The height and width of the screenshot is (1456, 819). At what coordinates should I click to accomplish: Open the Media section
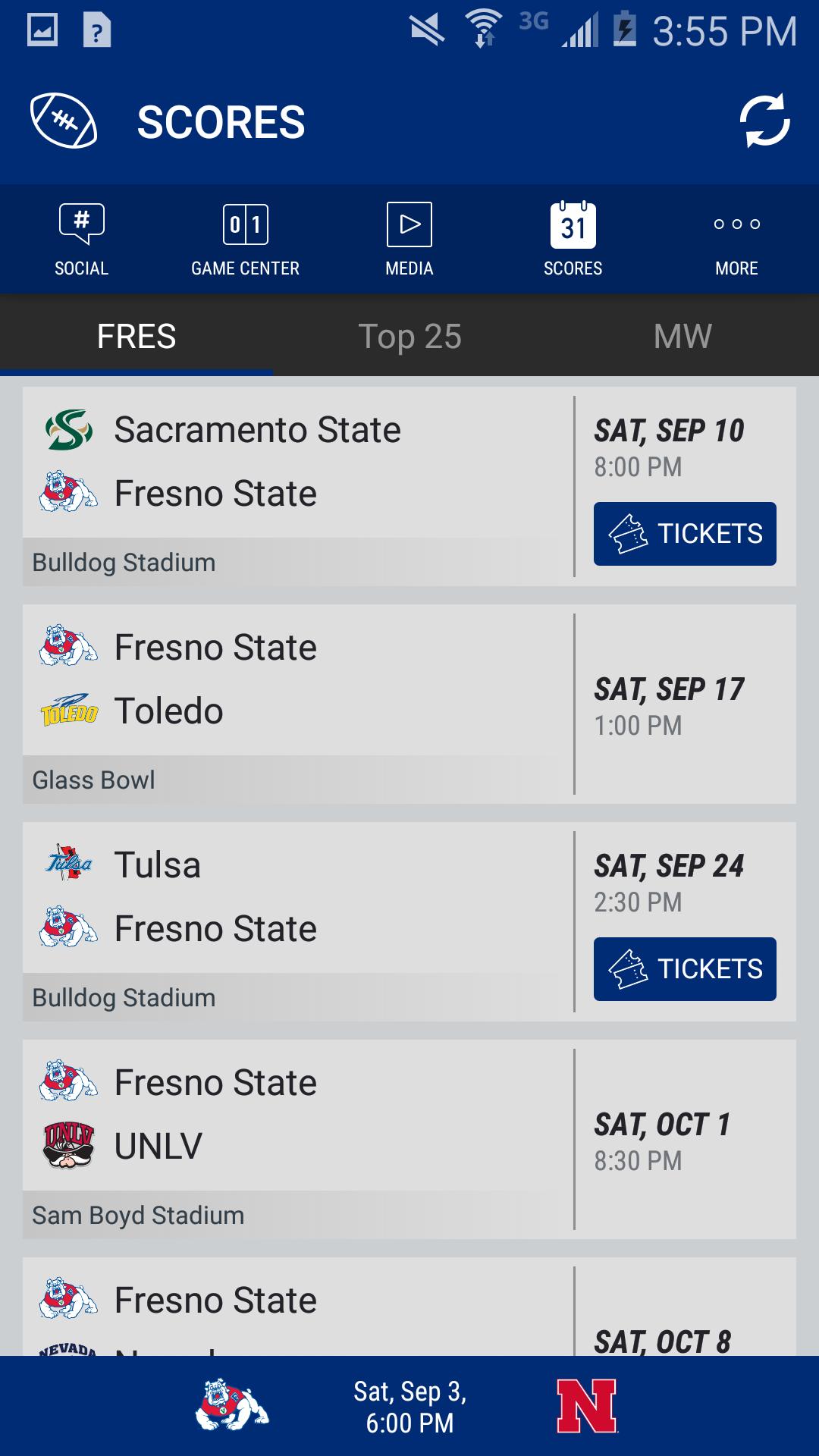pyautogui.click(x=409, y=238)
